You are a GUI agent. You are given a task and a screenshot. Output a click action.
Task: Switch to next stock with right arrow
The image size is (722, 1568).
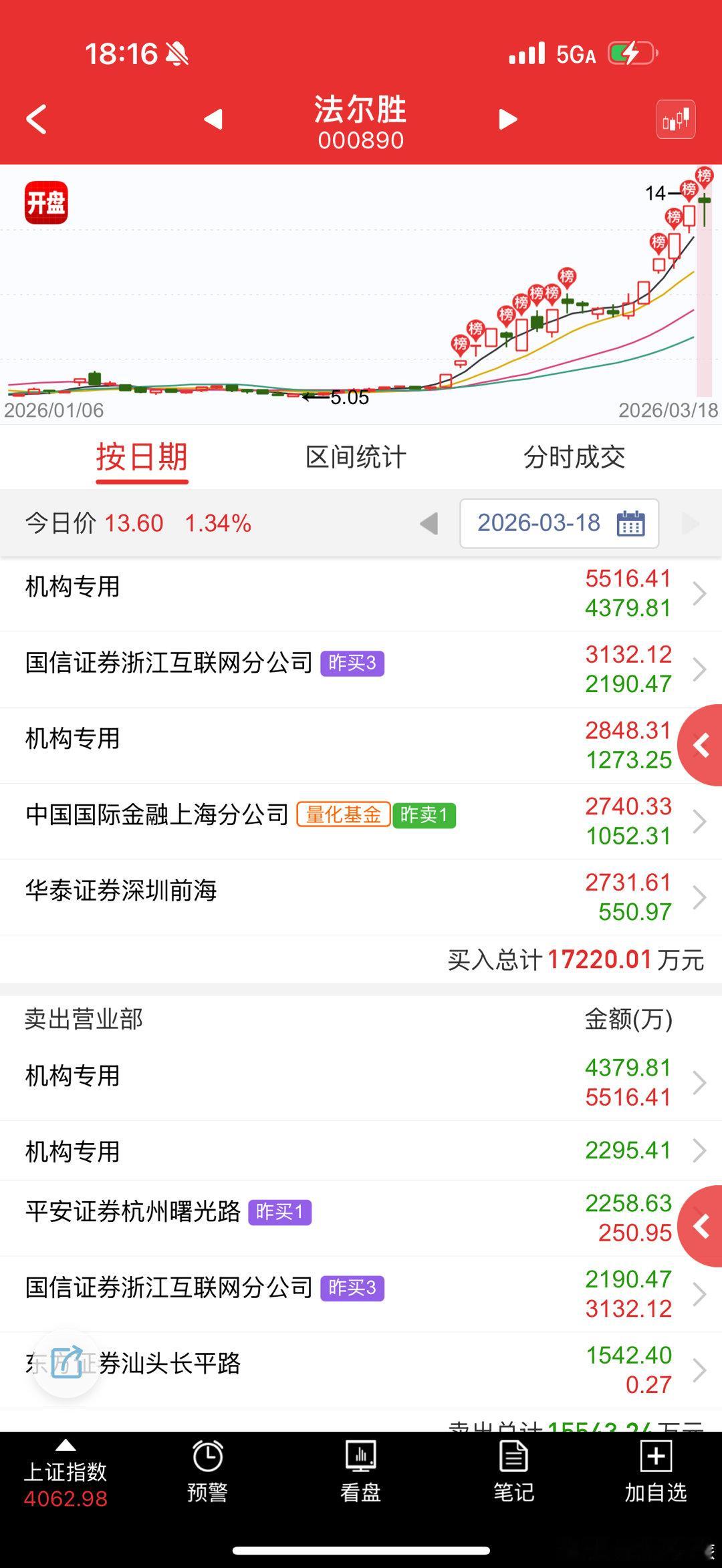[508, 118]
